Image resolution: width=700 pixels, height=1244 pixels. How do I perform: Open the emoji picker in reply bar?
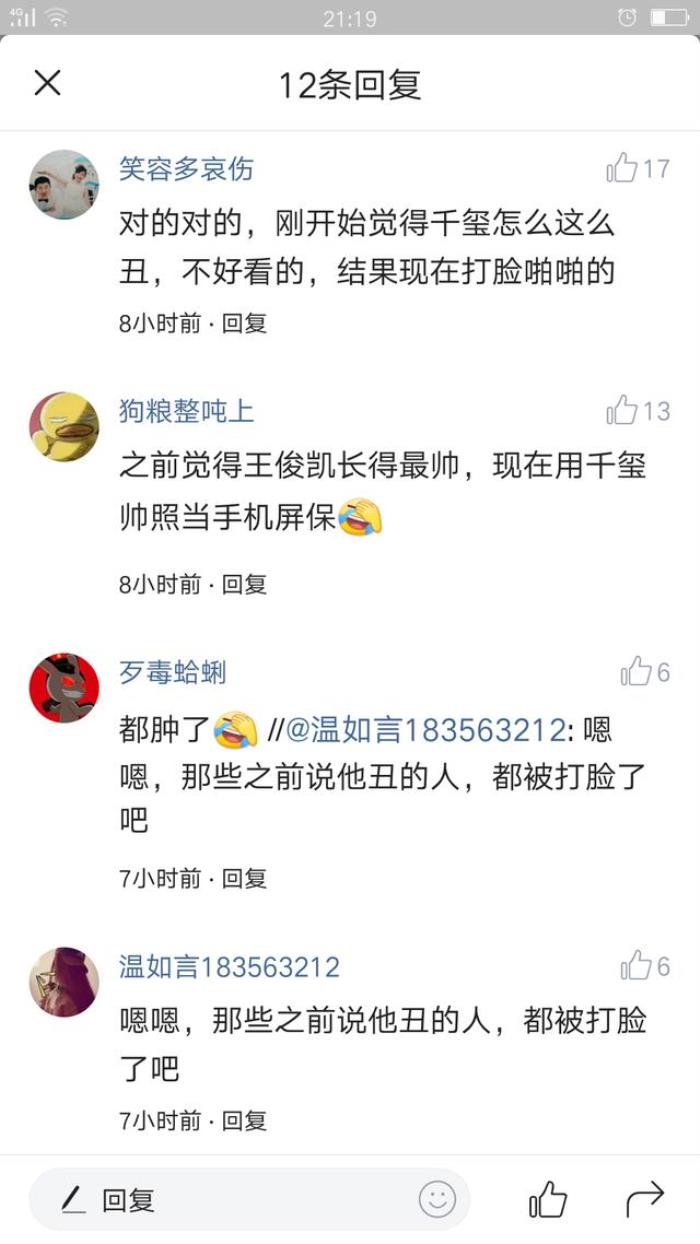(437, 1199)
